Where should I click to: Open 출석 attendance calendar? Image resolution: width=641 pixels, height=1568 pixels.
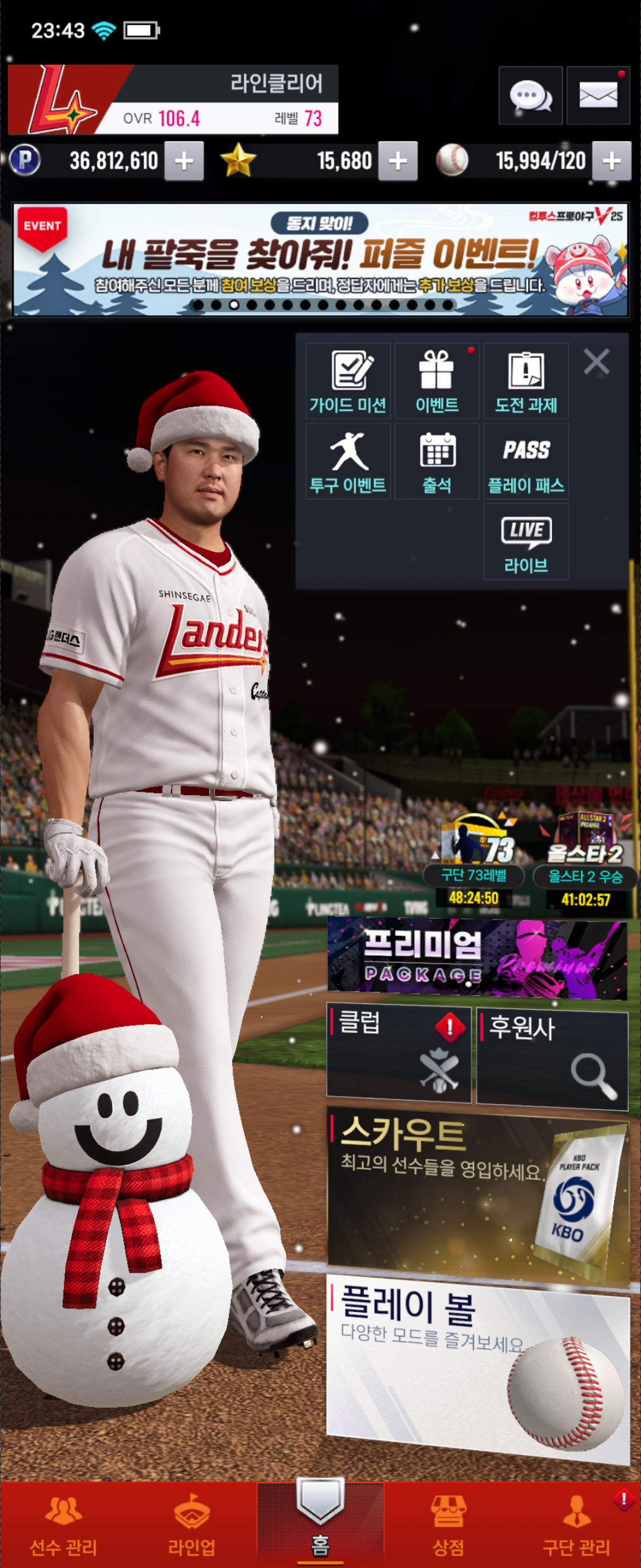(437, 461)
